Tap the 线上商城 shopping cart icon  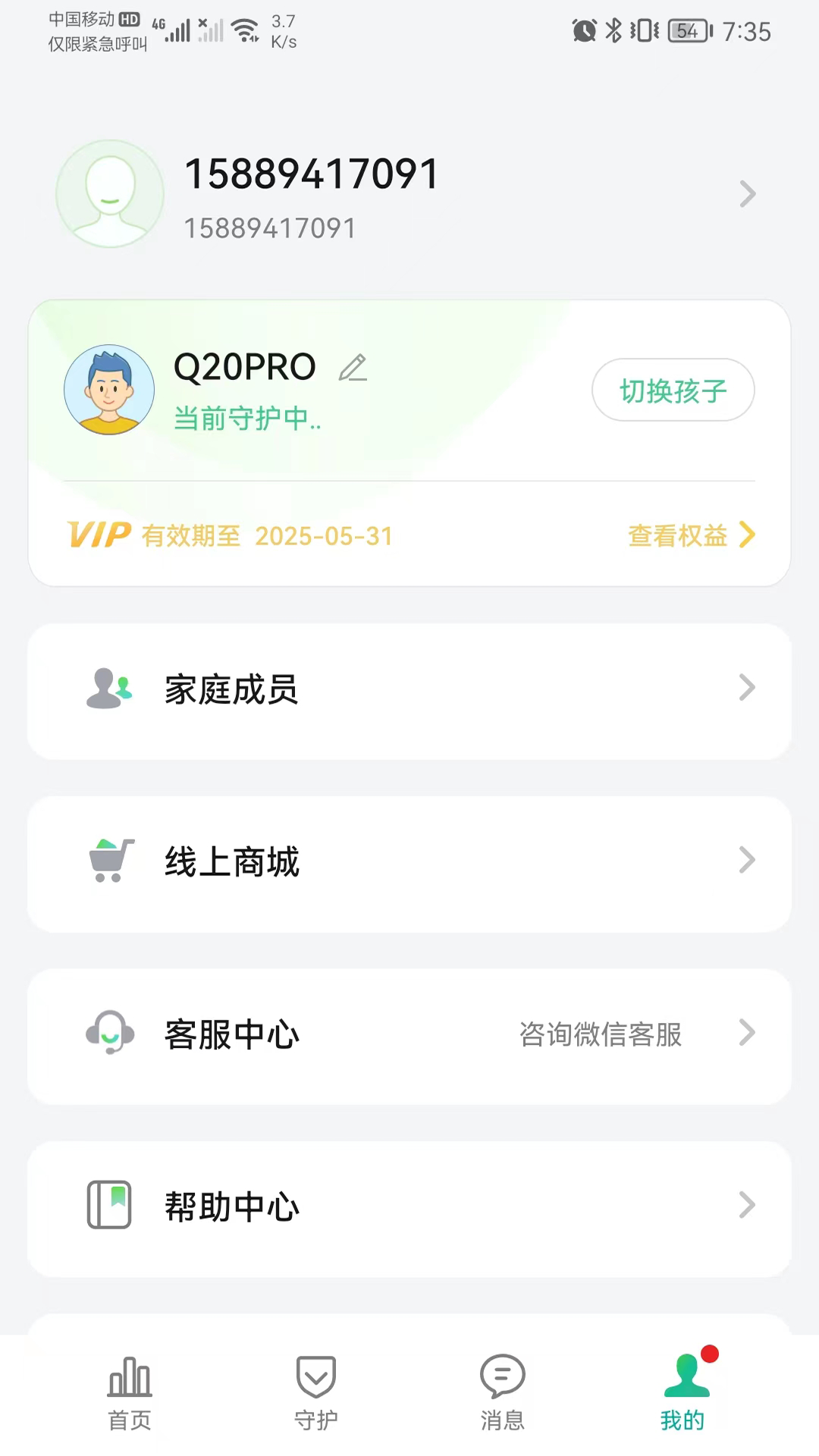(109, 861)
